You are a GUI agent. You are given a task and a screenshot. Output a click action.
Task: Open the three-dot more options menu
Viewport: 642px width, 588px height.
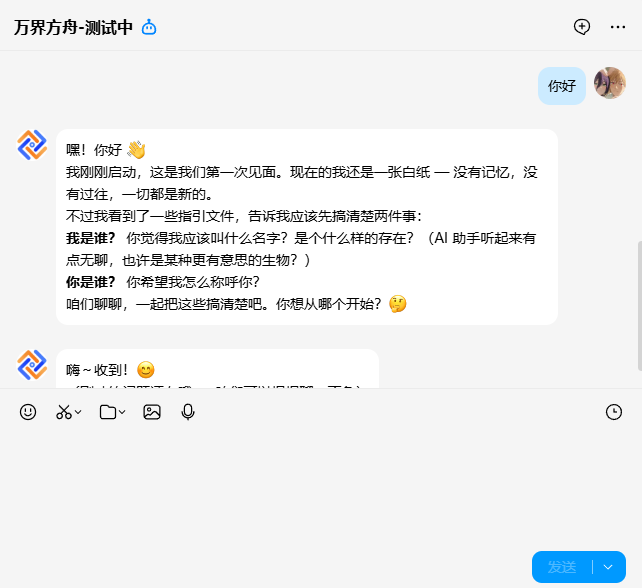[618, 27]
